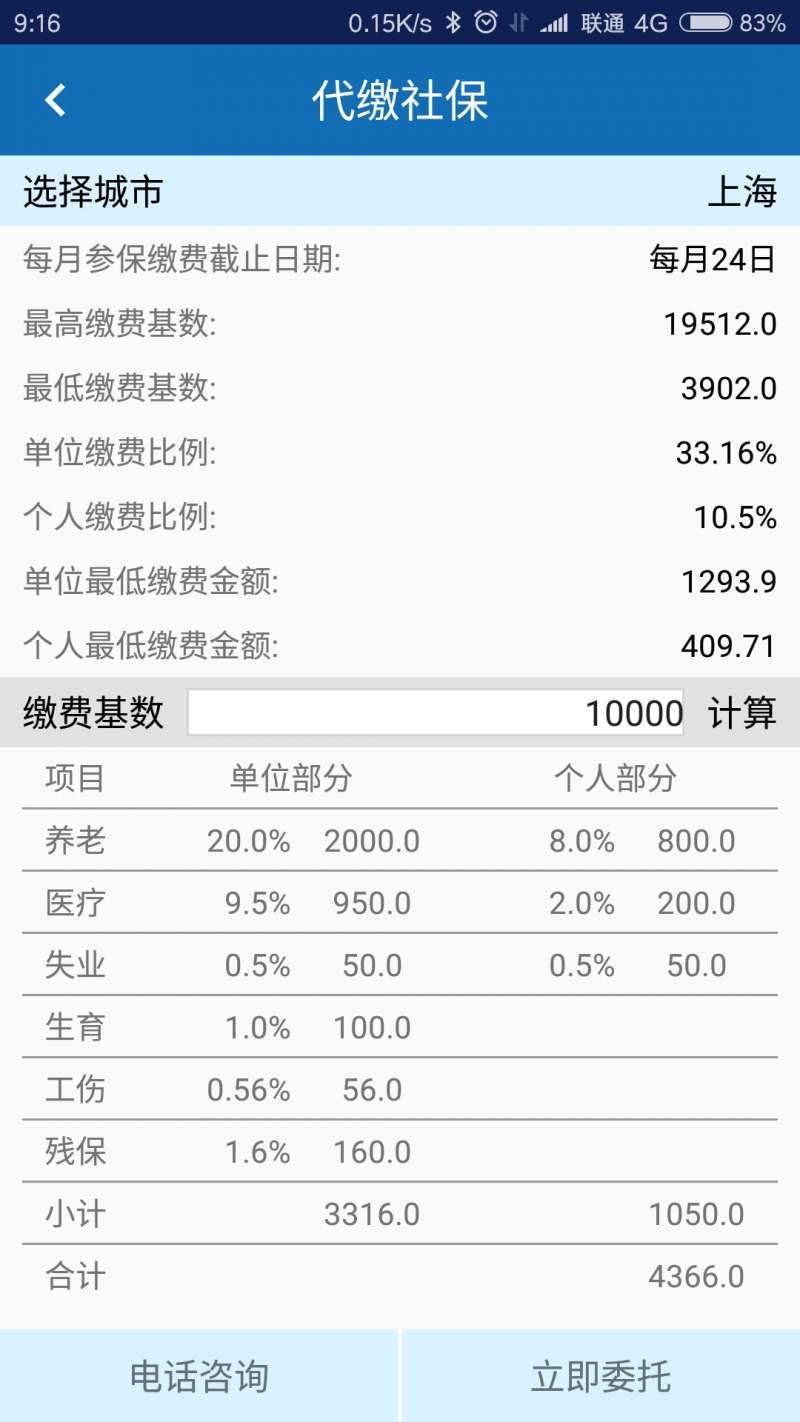Tap the 缴费基数 input field
The height and width of the screenshot is (1422, 800).
436,712
